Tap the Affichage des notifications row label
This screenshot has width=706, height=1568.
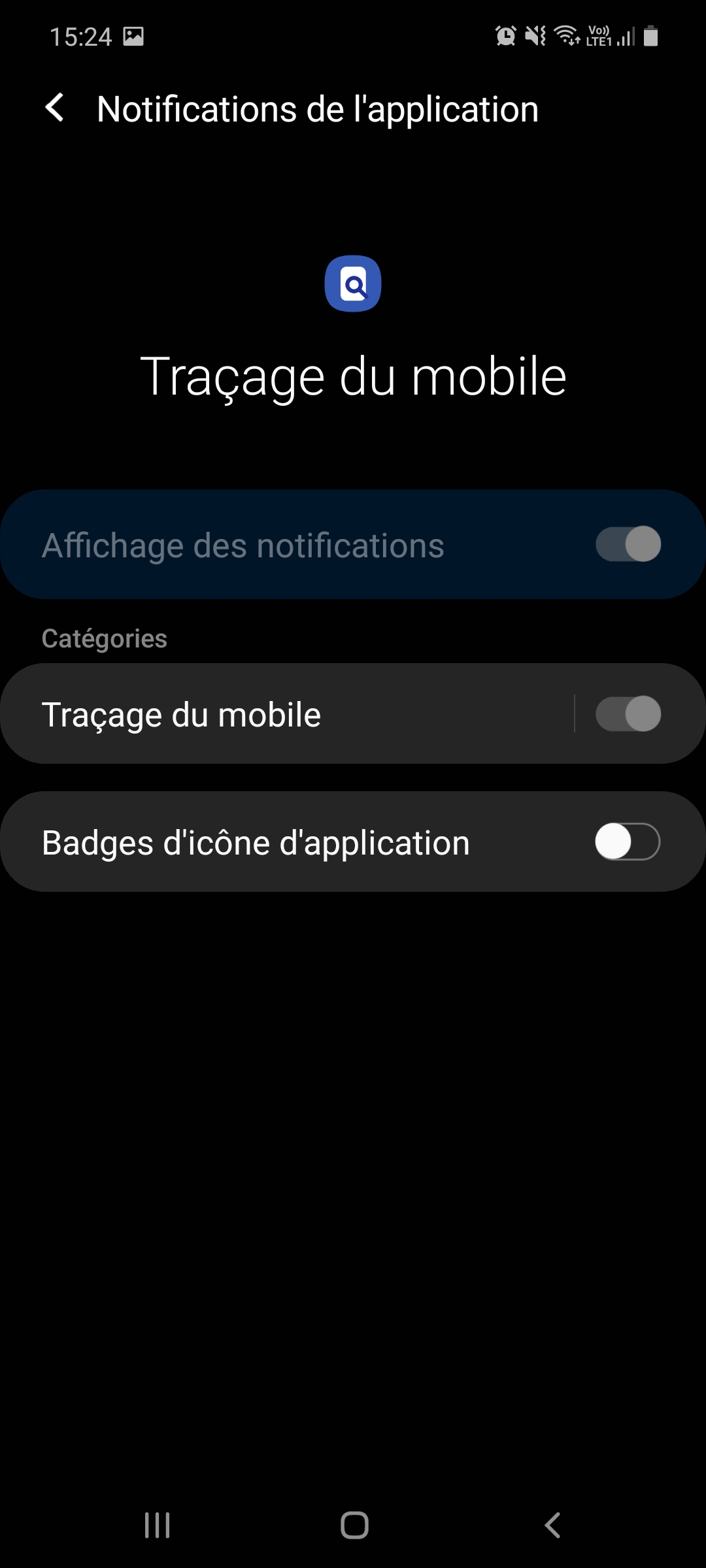243,544
